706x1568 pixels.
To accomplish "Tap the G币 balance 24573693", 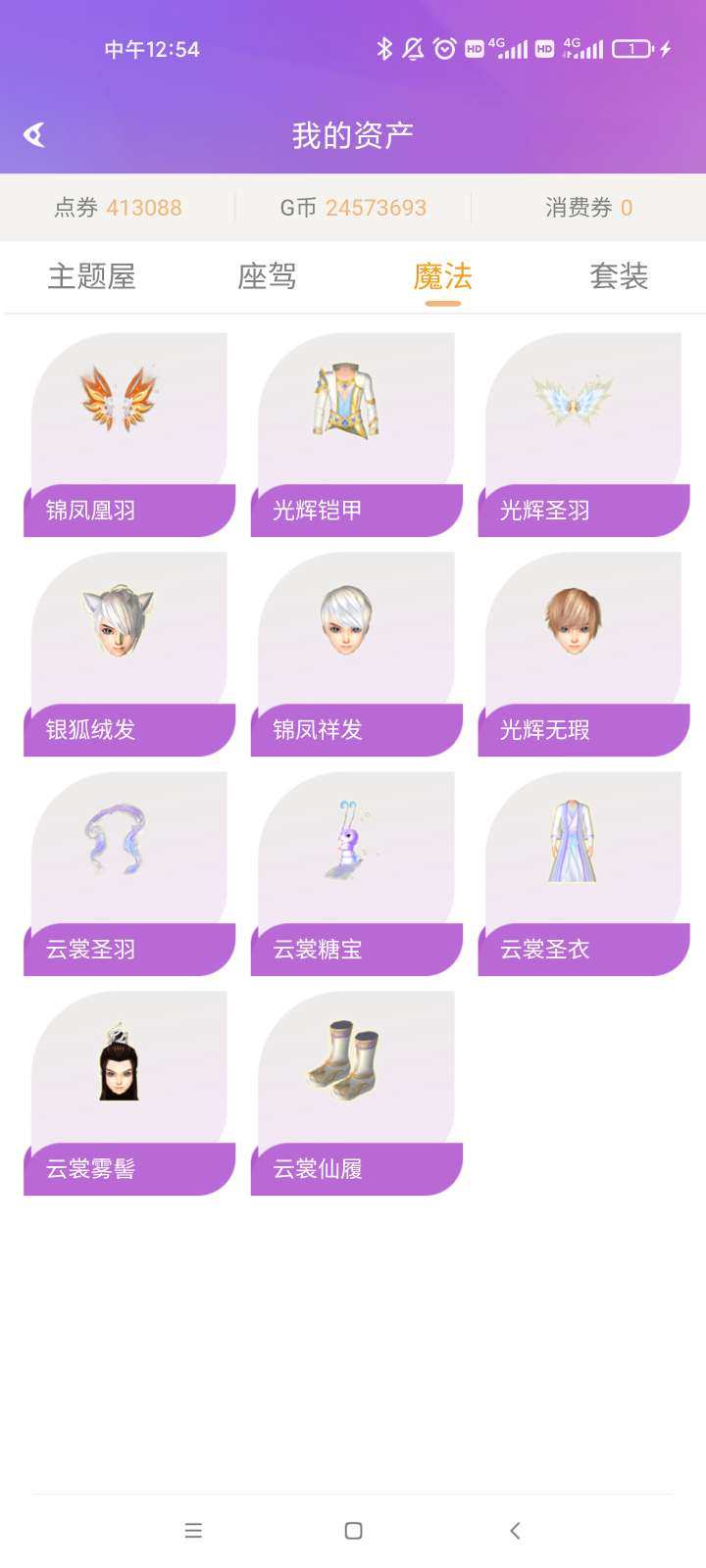I will tap(353, 208).
